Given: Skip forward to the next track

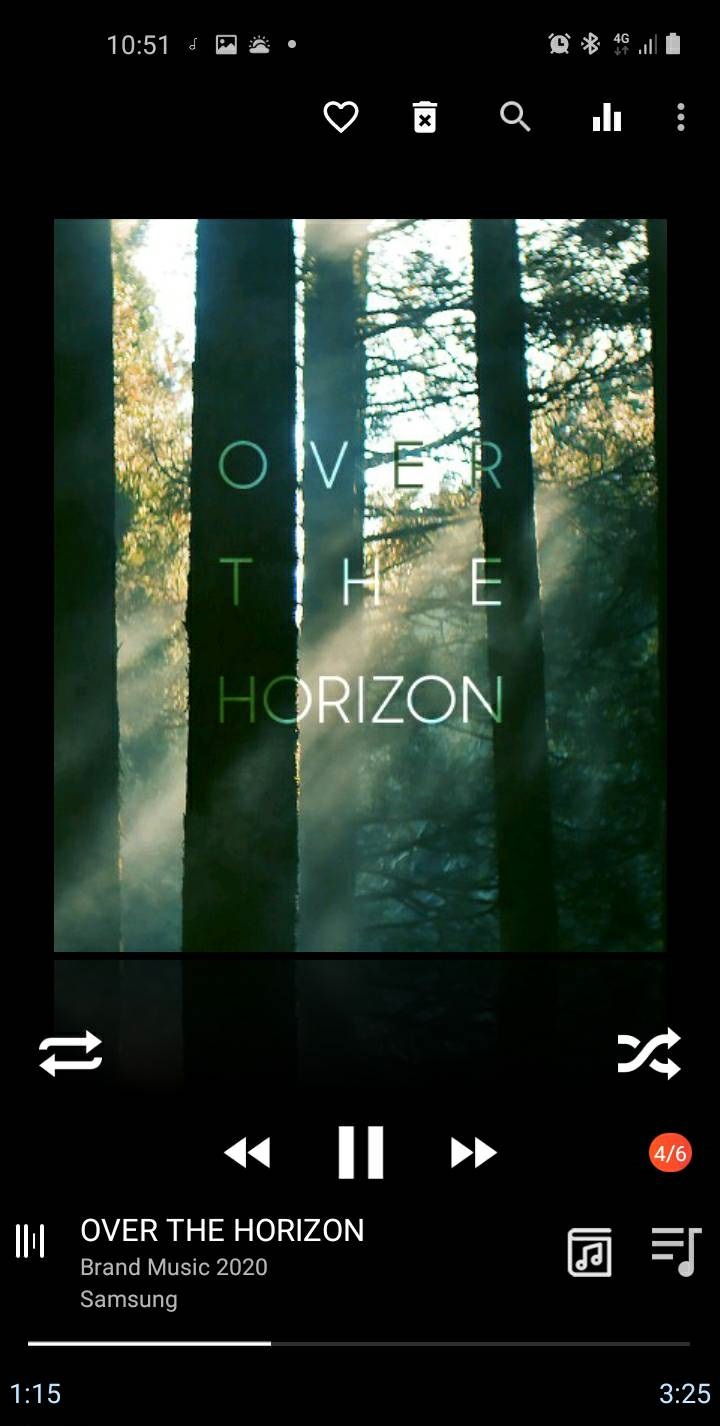Looking at the screenshot, I should [473, 1153].
